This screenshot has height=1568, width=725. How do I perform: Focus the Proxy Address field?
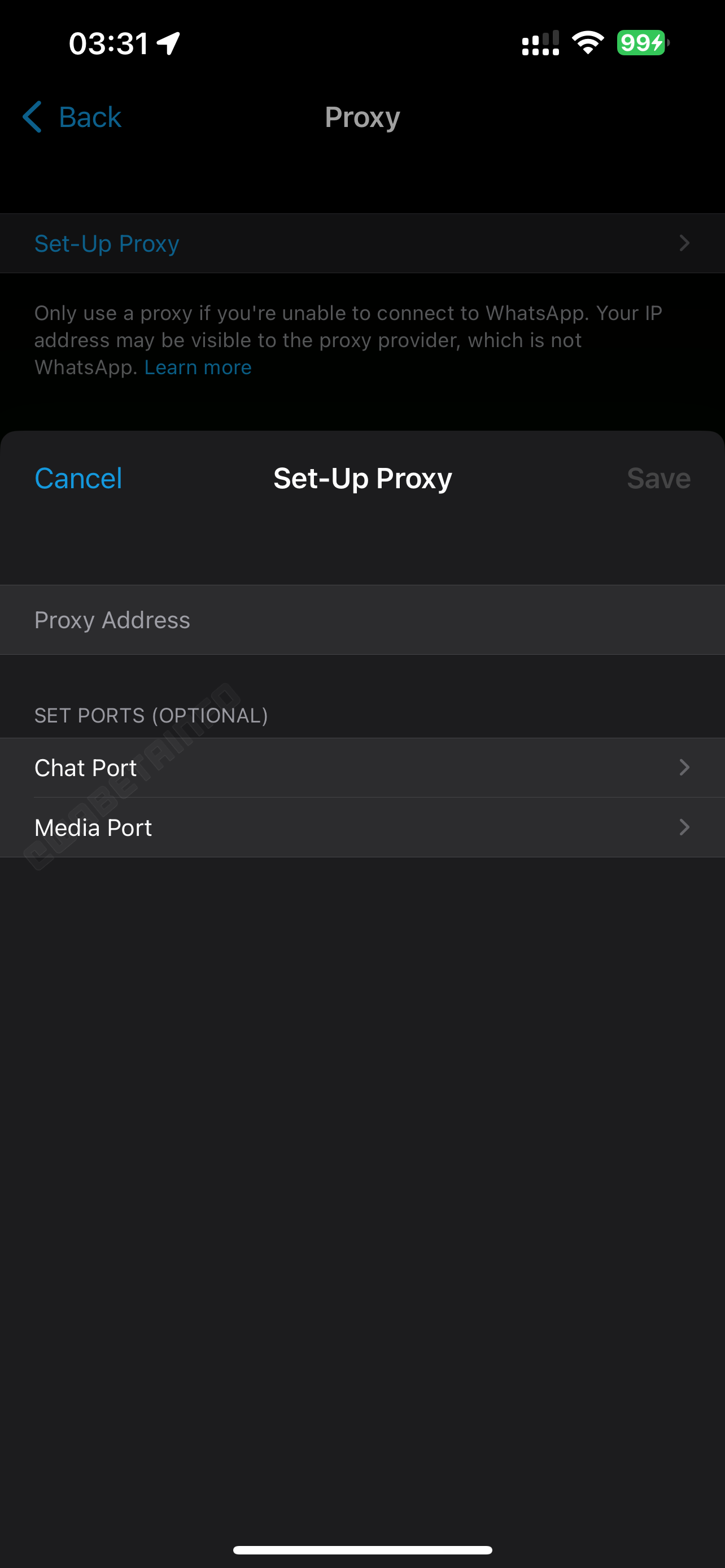tap(362, 620)
